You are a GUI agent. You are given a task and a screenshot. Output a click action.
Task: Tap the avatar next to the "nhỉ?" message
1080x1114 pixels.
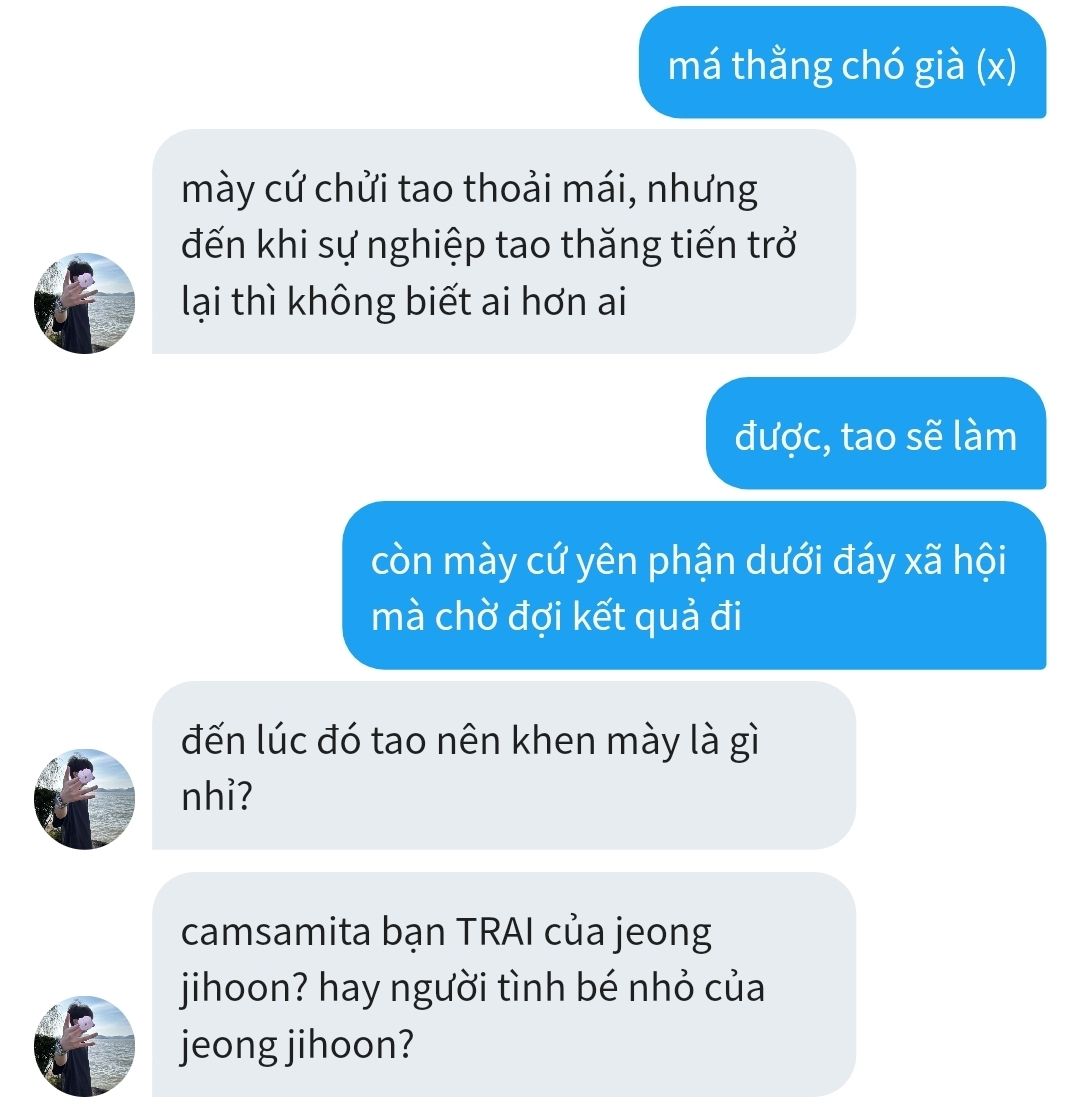(x=85, y=799)
